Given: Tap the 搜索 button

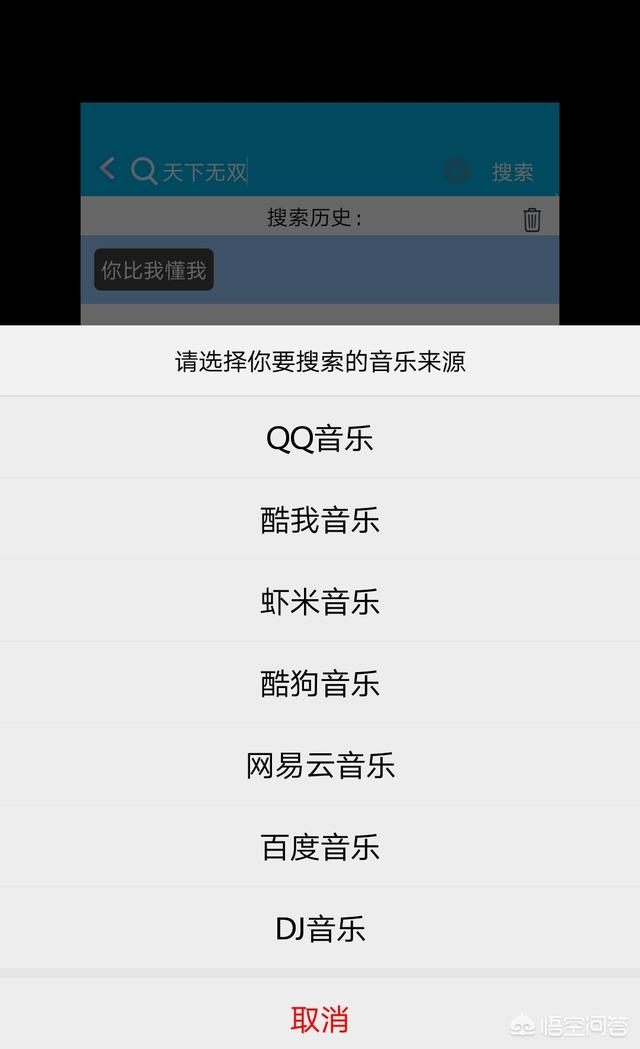Looking at the screenshot, I should (x=512, y=172).
